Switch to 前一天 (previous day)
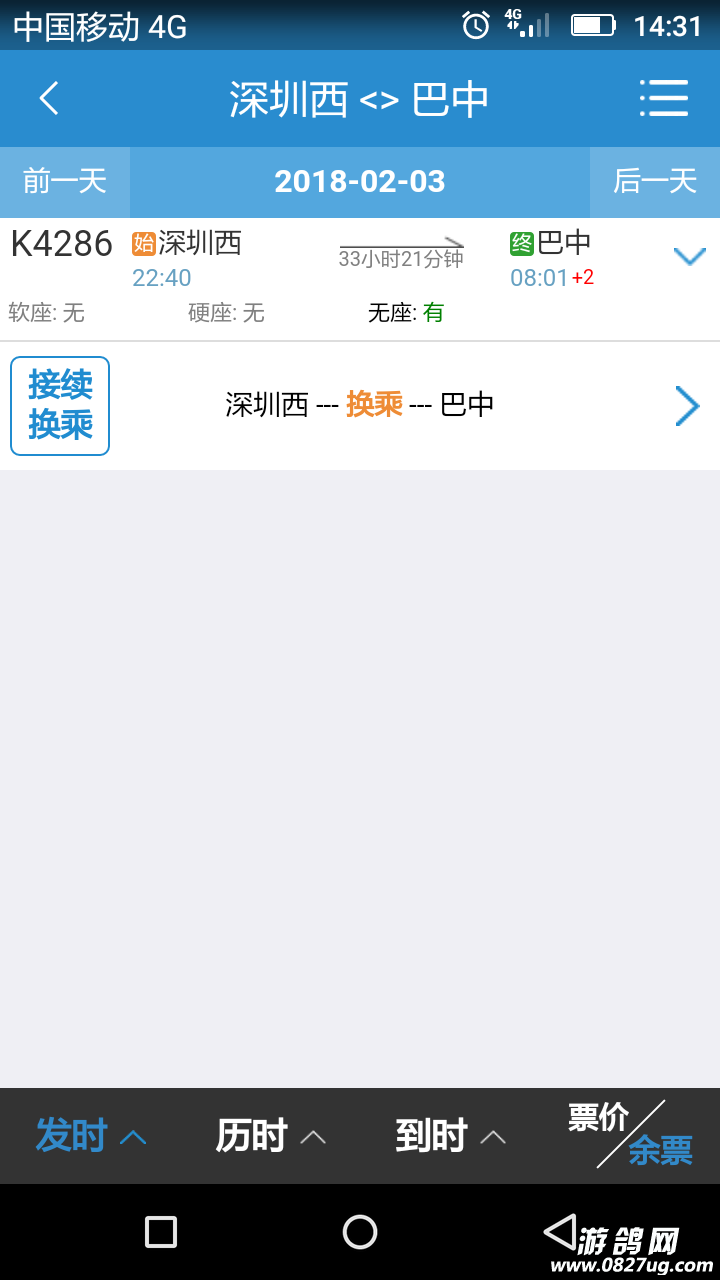This screenshot has height=1280, width=720. (x=65, y=181)
